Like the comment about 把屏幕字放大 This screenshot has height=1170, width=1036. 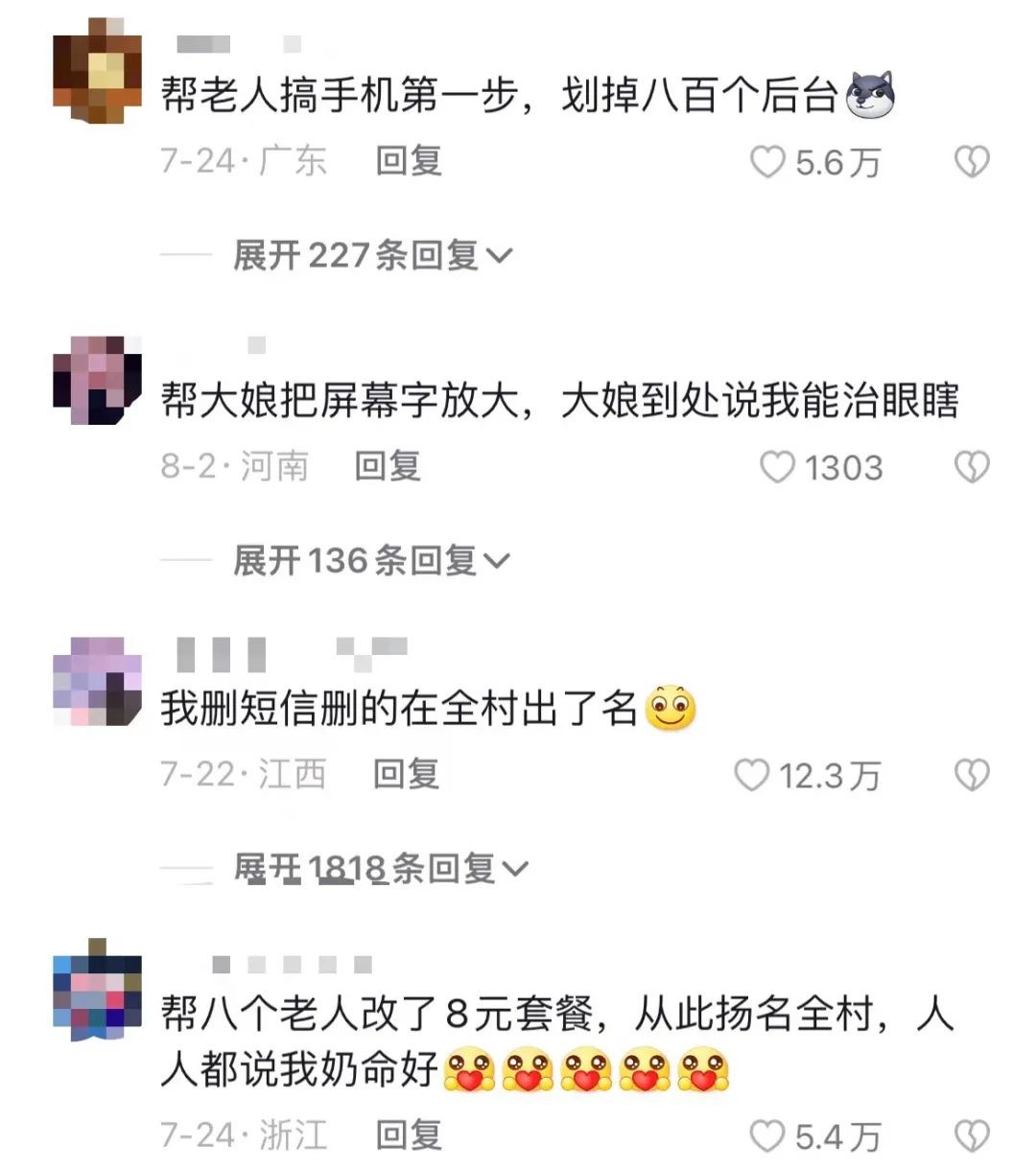777,467
